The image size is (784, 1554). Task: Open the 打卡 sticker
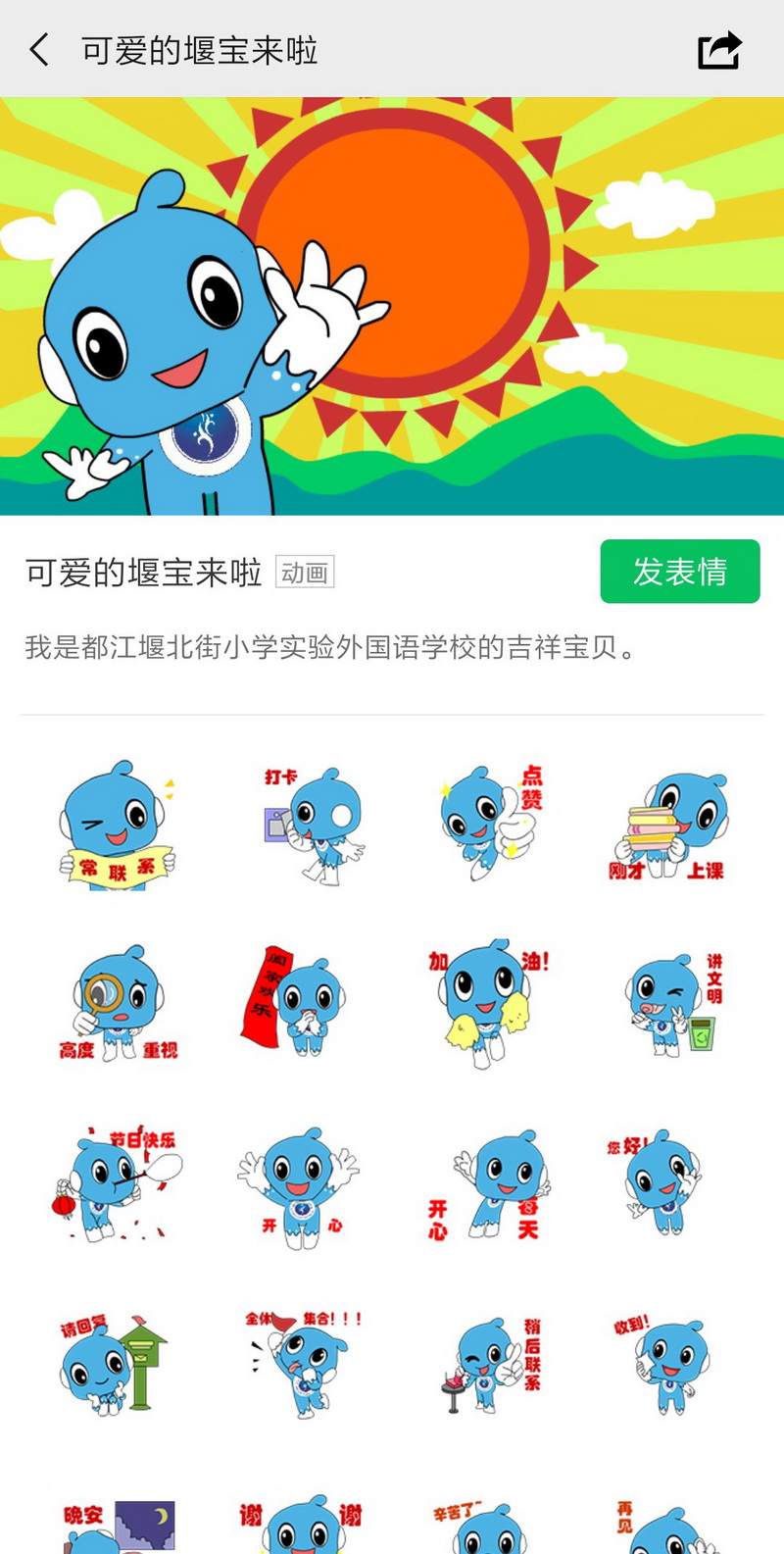tap(302, 825)
